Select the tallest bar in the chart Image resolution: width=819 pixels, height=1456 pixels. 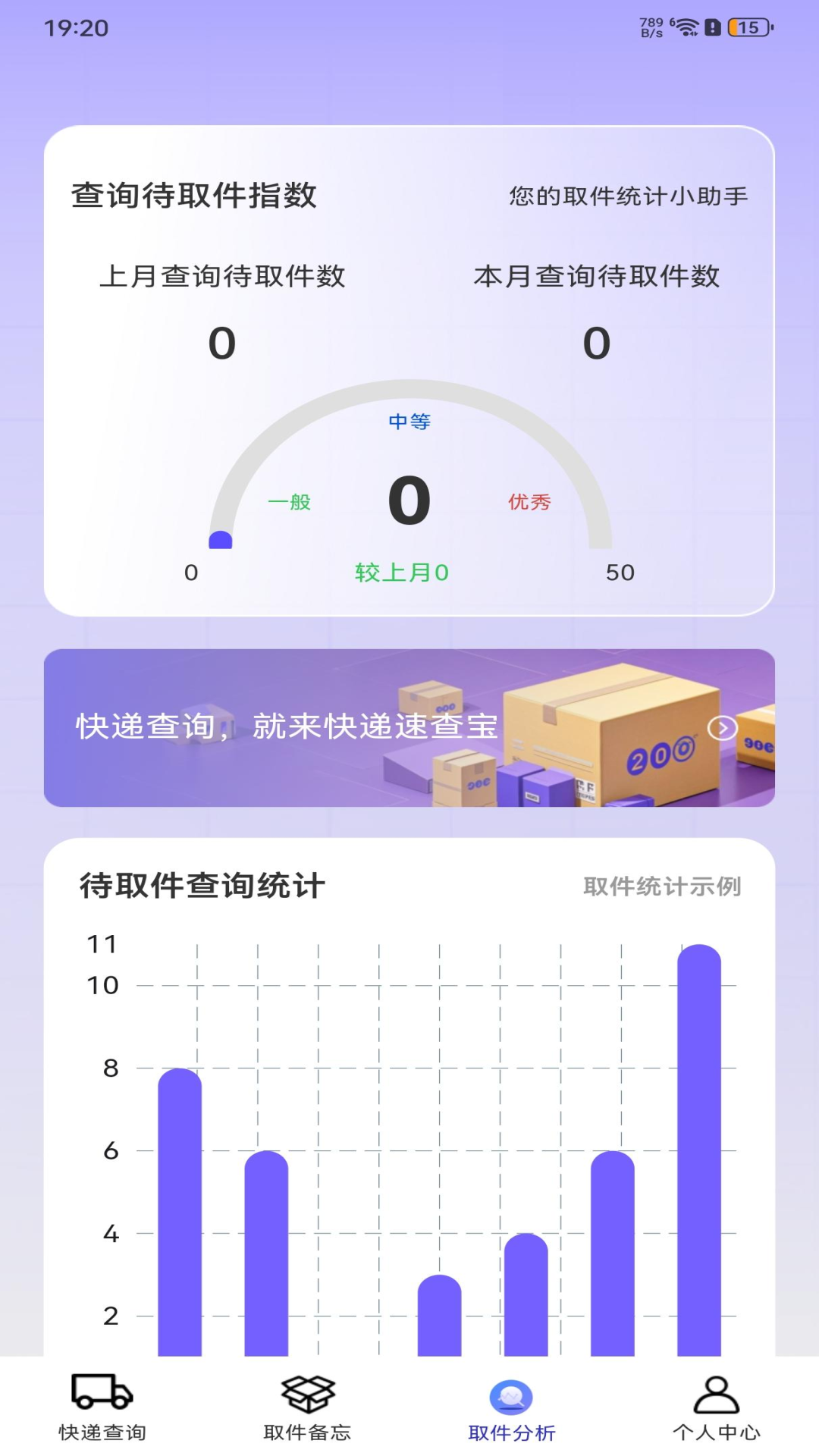(x=698, y=1137)
